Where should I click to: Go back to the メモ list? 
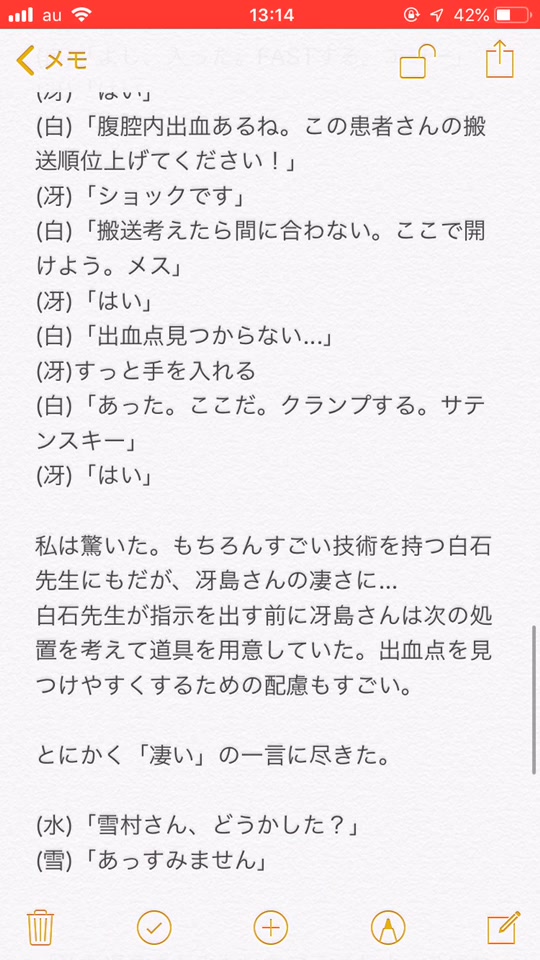[x=53, y=60]
